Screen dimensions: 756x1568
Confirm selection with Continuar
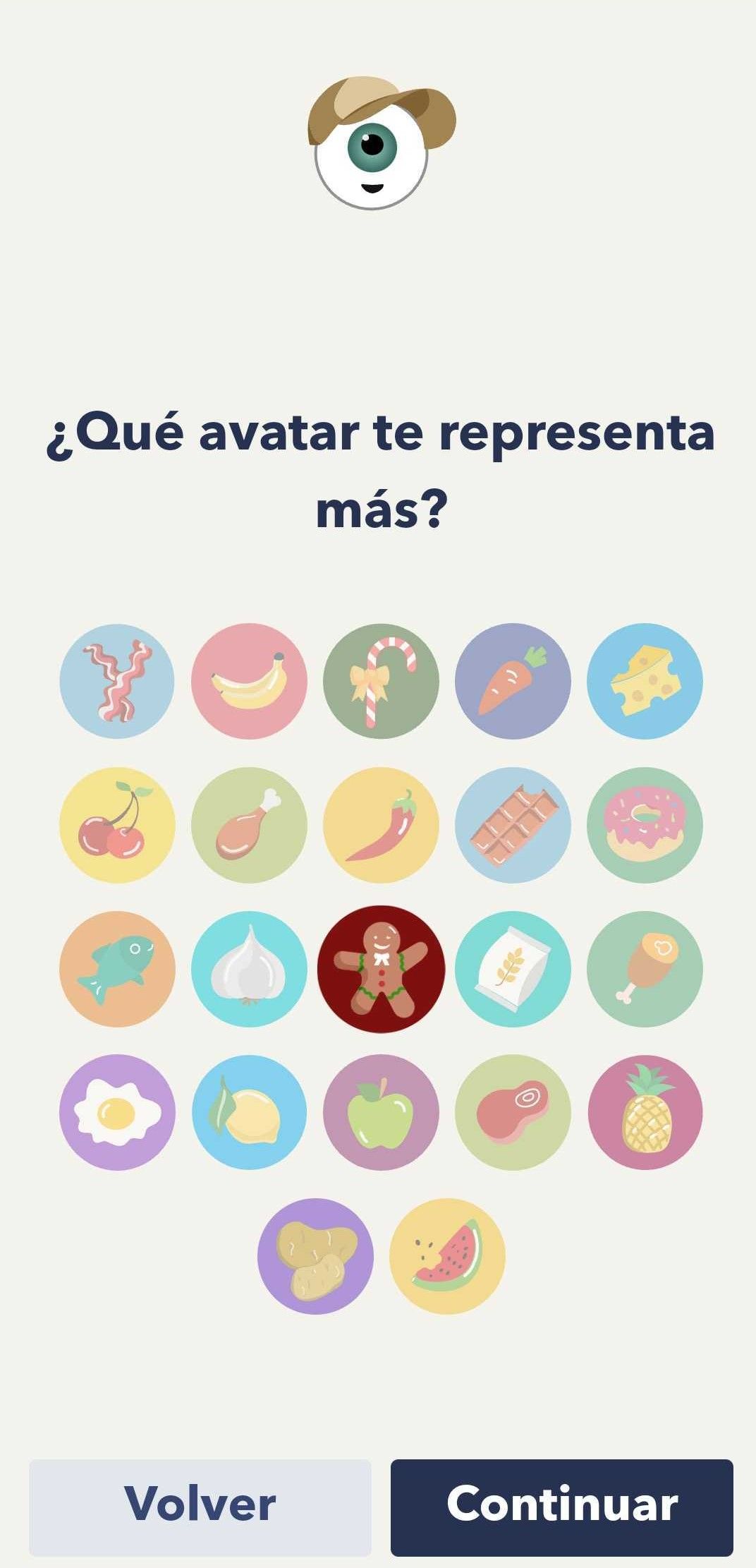coord(562,1507)
